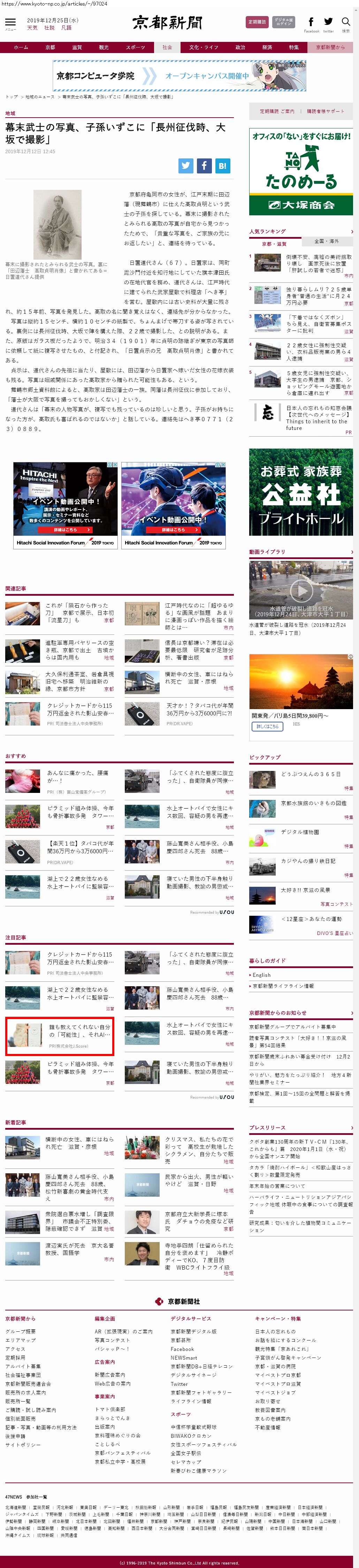Viewport: 359px width, 1568px height.
Task: Open the hamburger menu
Action: pos(10,23)
